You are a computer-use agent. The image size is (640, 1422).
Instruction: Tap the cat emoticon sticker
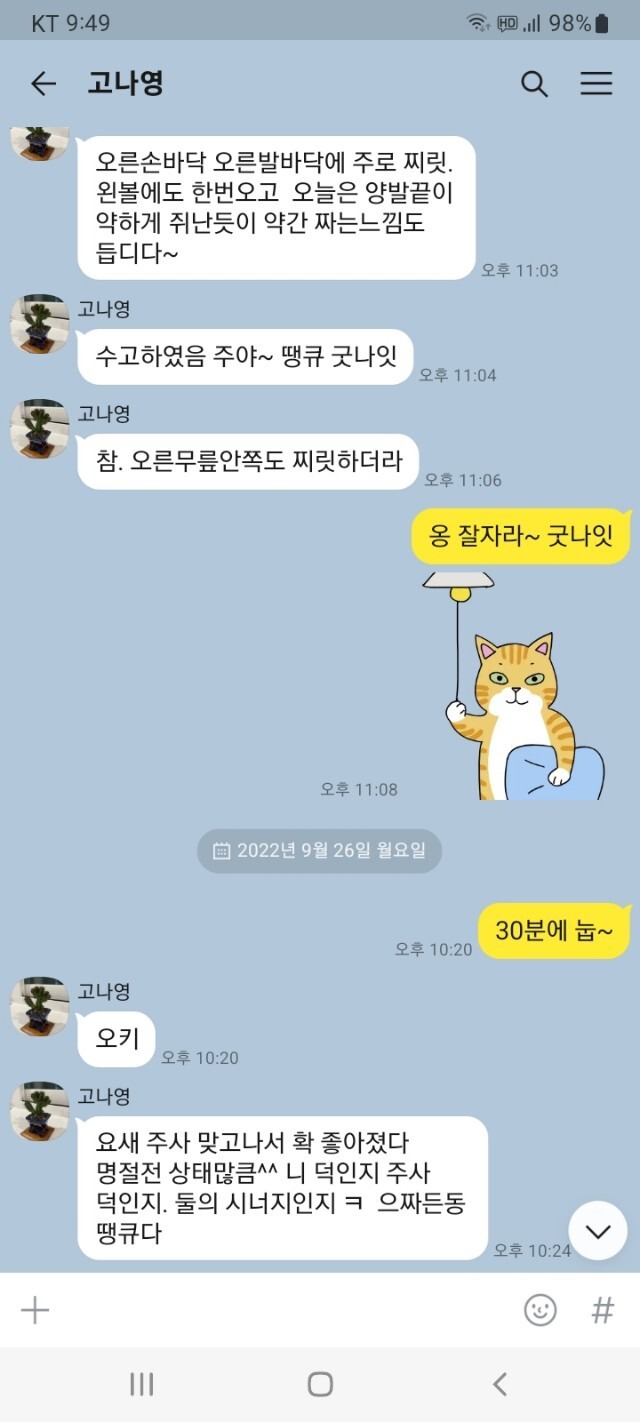[513, 690]
